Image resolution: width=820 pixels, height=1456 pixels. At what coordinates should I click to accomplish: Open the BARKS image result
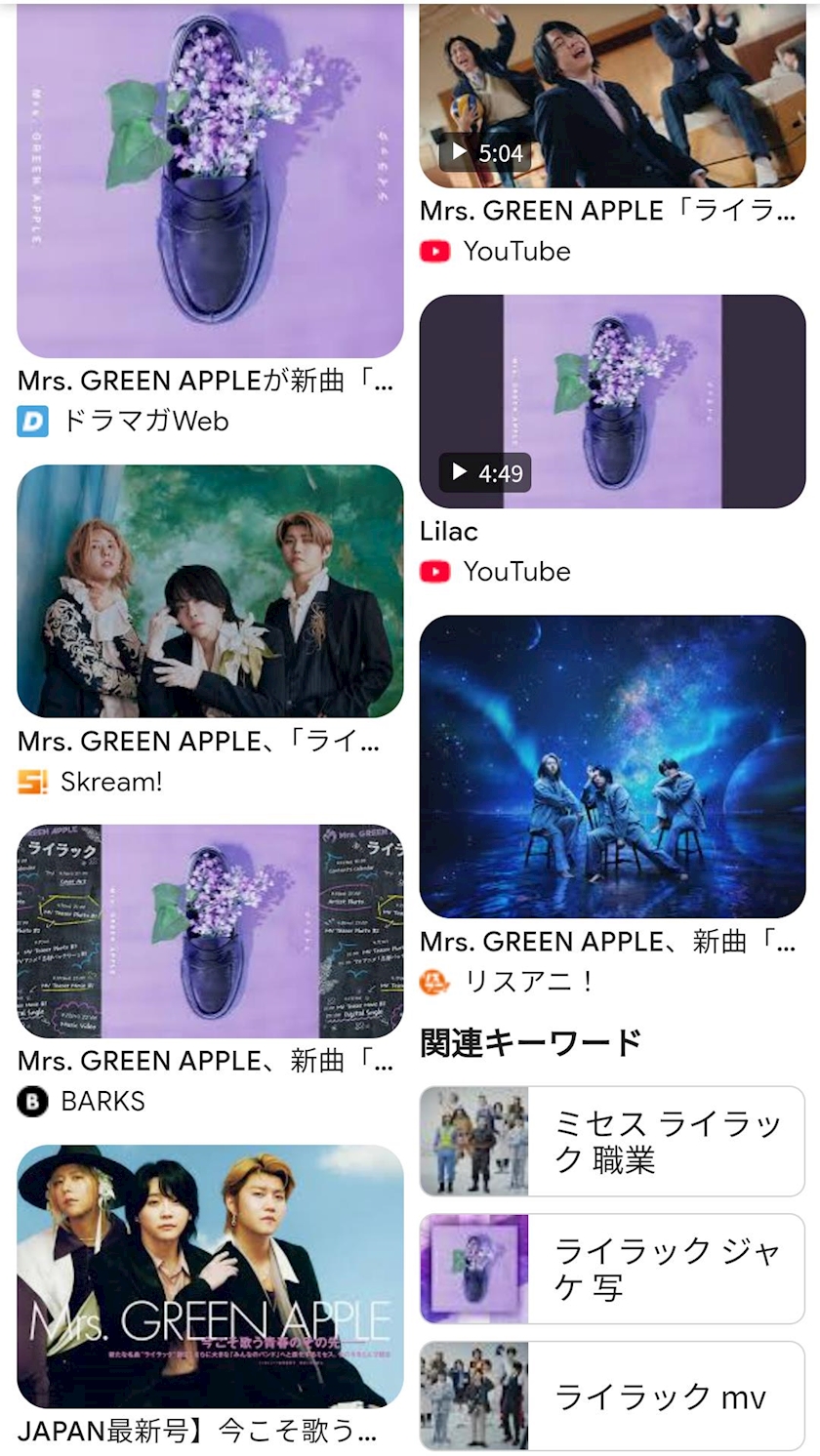click(x=210, y=931)
